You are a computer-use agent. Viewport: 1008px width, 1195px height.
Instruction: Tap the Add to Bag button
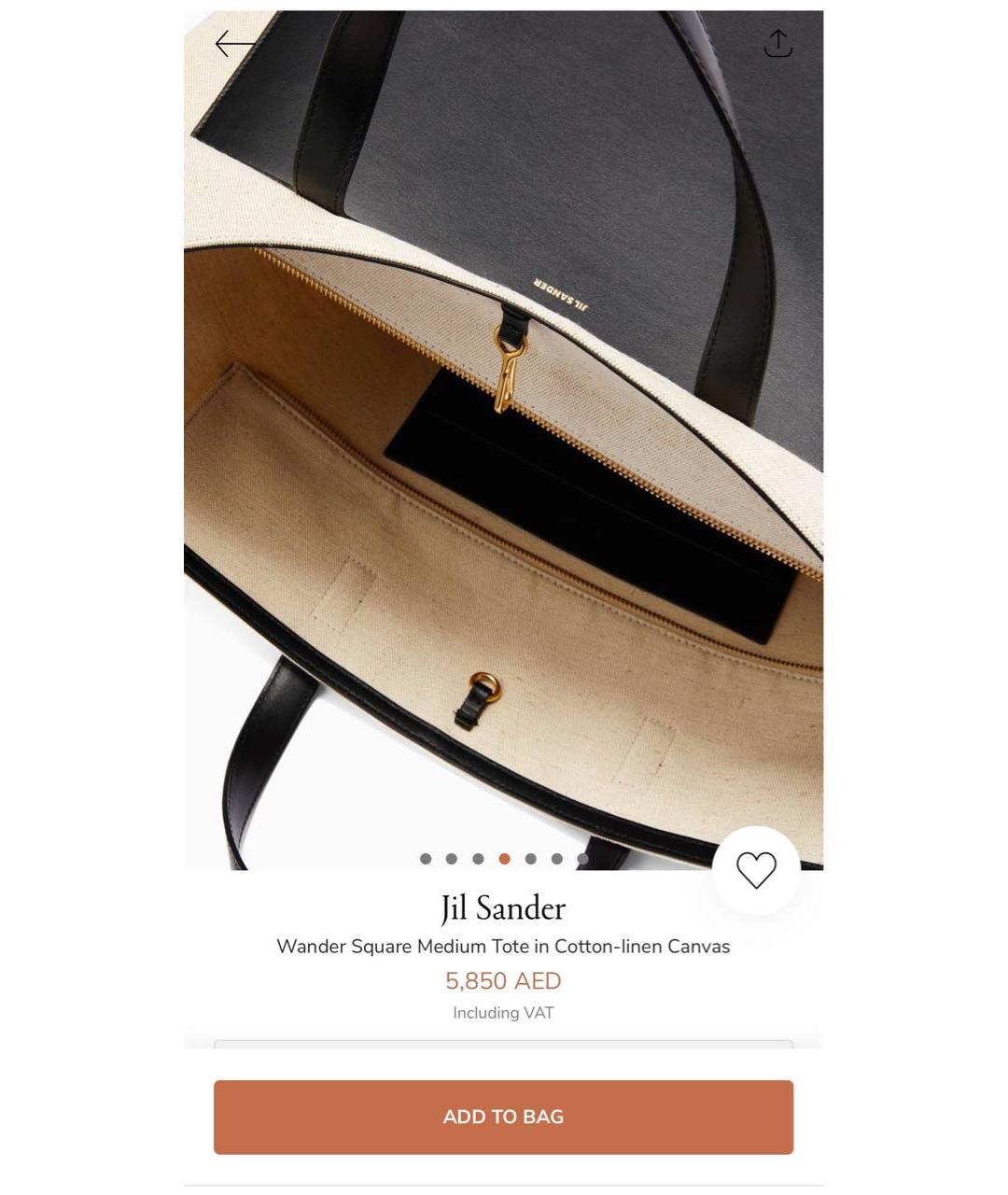(503, 1117)
